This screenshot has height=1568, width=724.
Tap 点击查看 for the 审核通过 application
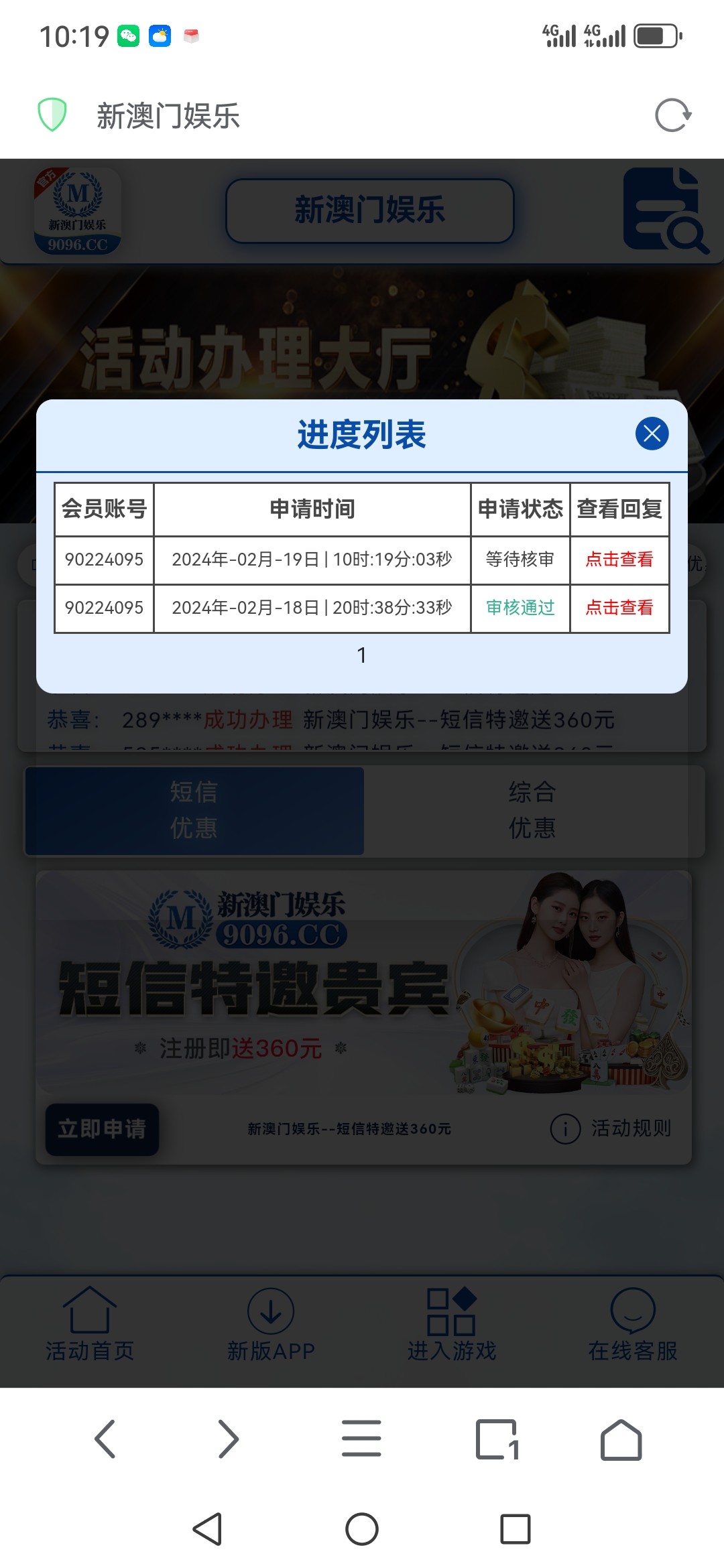619,608
